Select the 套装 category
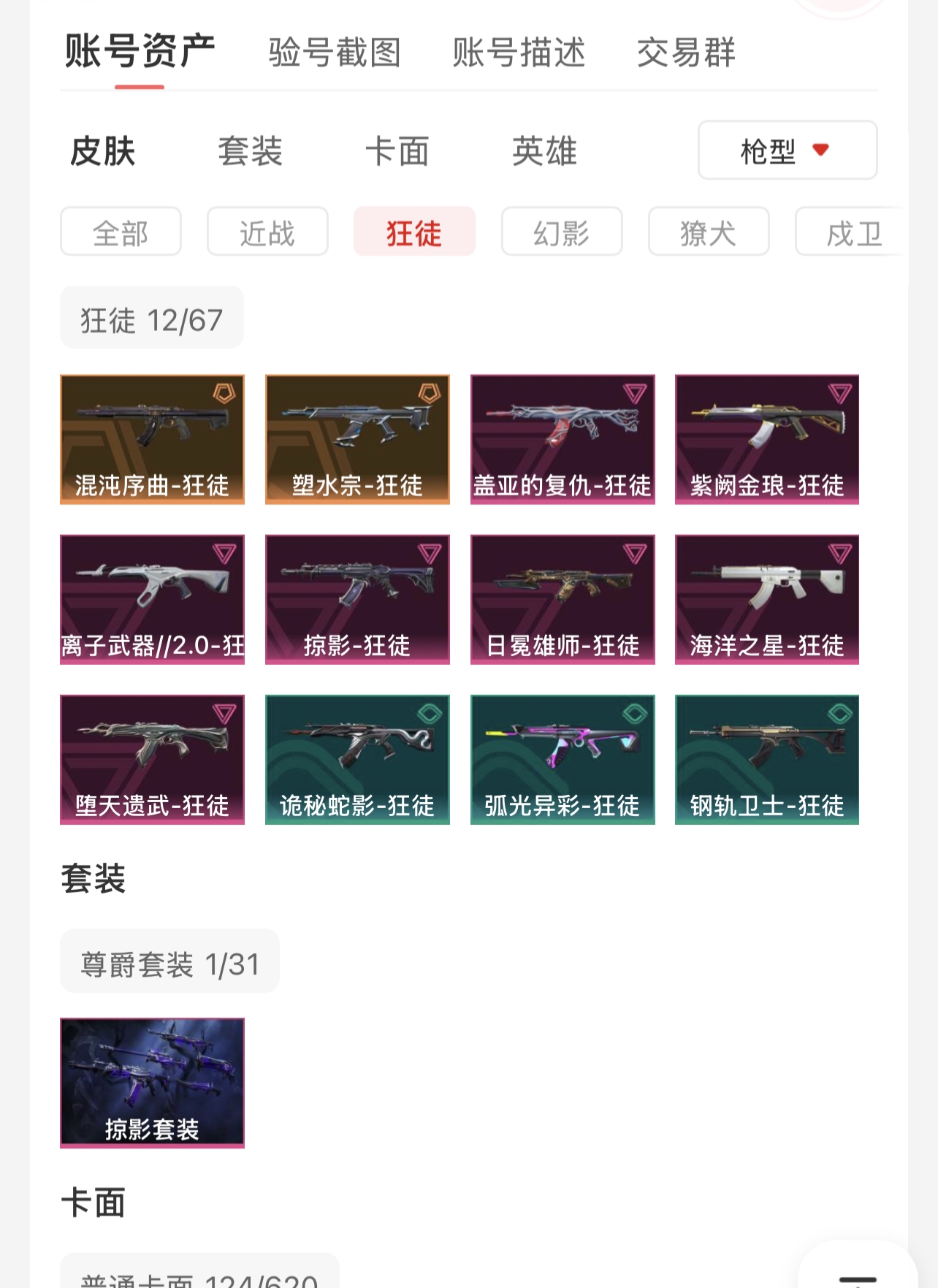Screen dimensions: 938x1288 pyautogui.click(x=250, y=151)
